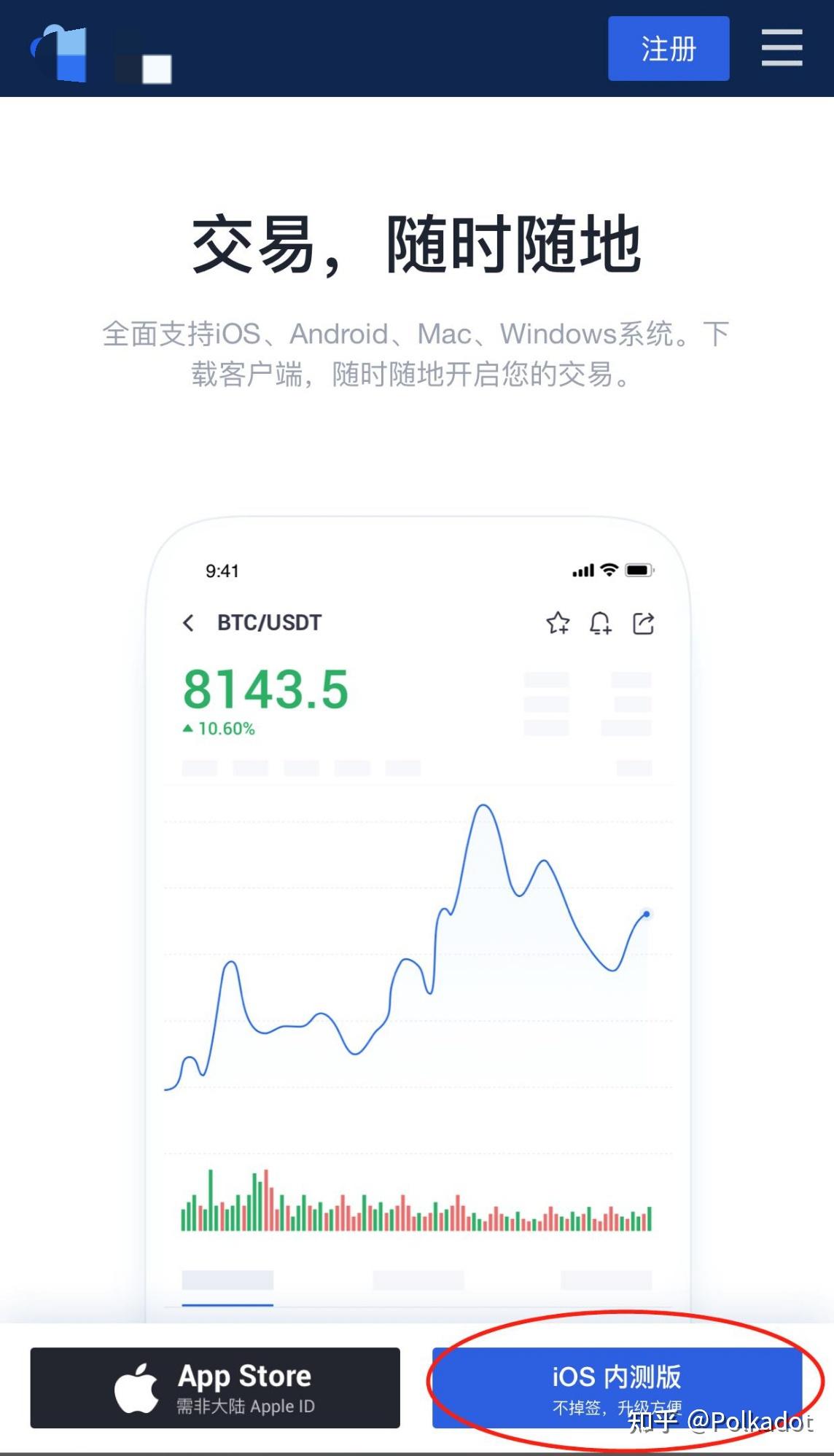Get the iOS 内测版 beta version
The image size is (834, 1456).
[617, 1387]
